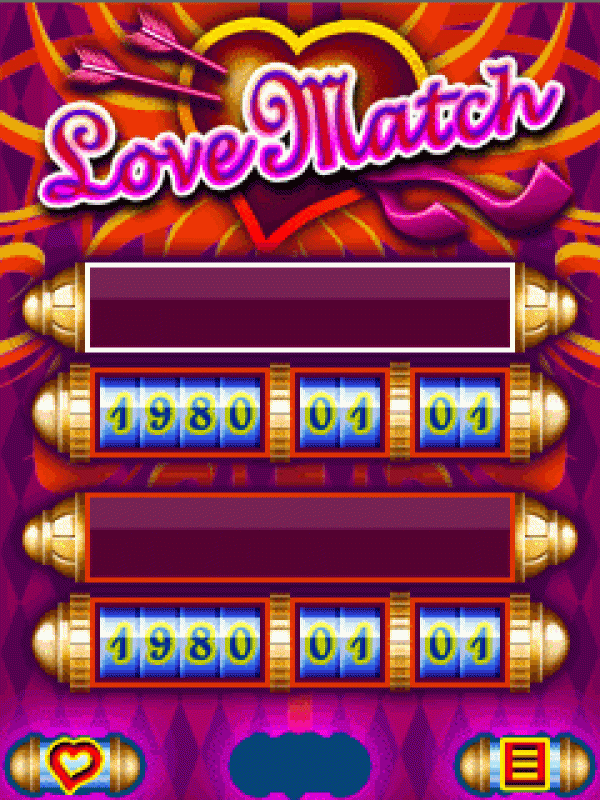
Task: Tap the first name input field
Action: coord(300,307)
